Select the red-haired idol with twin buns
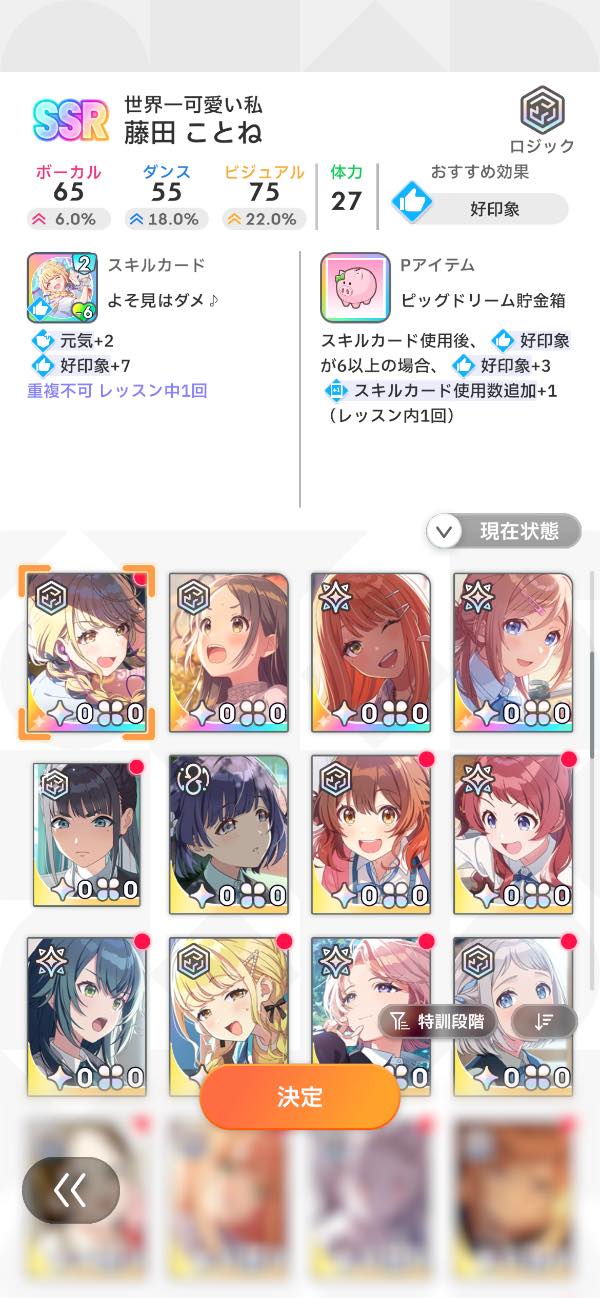Screen dimensions: 600x1298 pyautogui.click(x=513, y=834)
